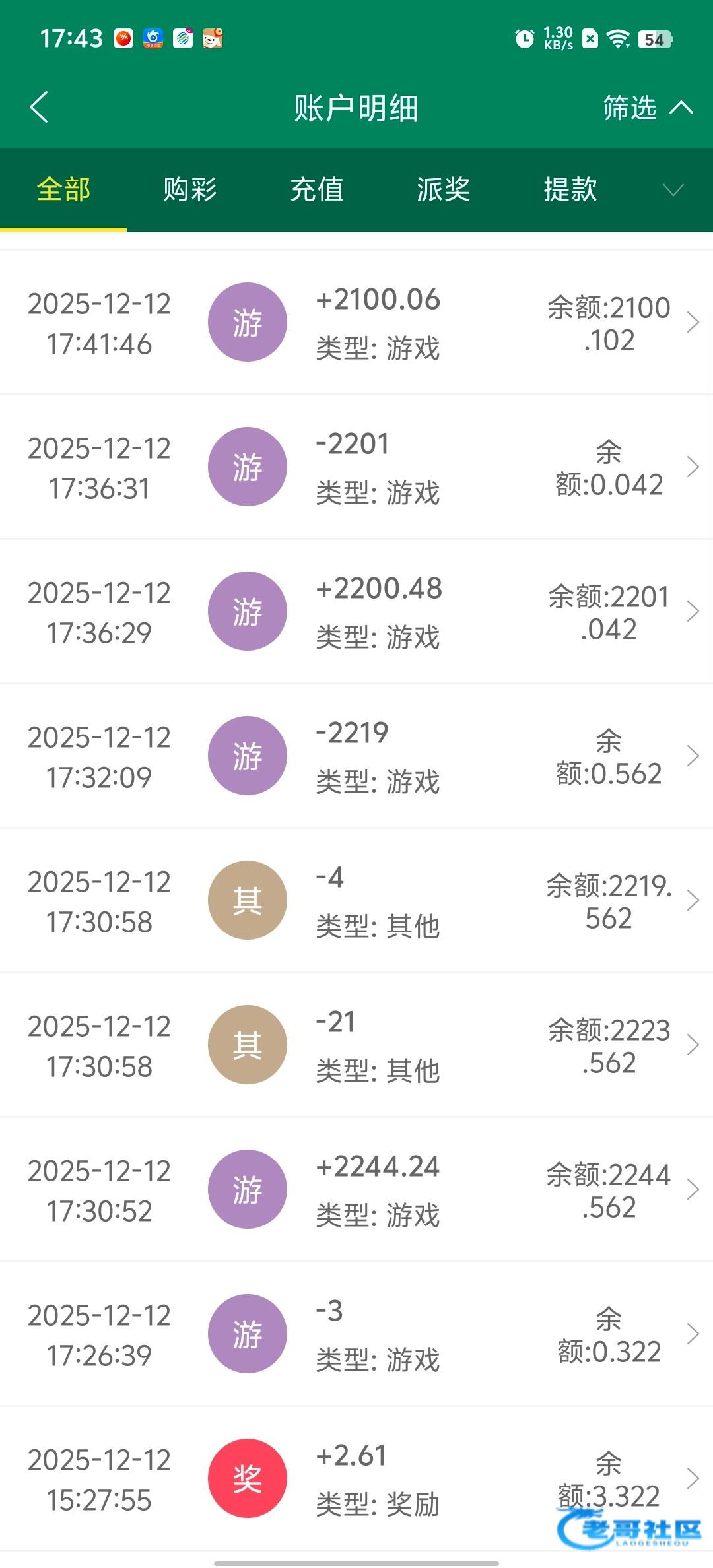The image size is (713, 1568).
Task: Switch to the 购彩 tab
Action: (x=190, y=190)
